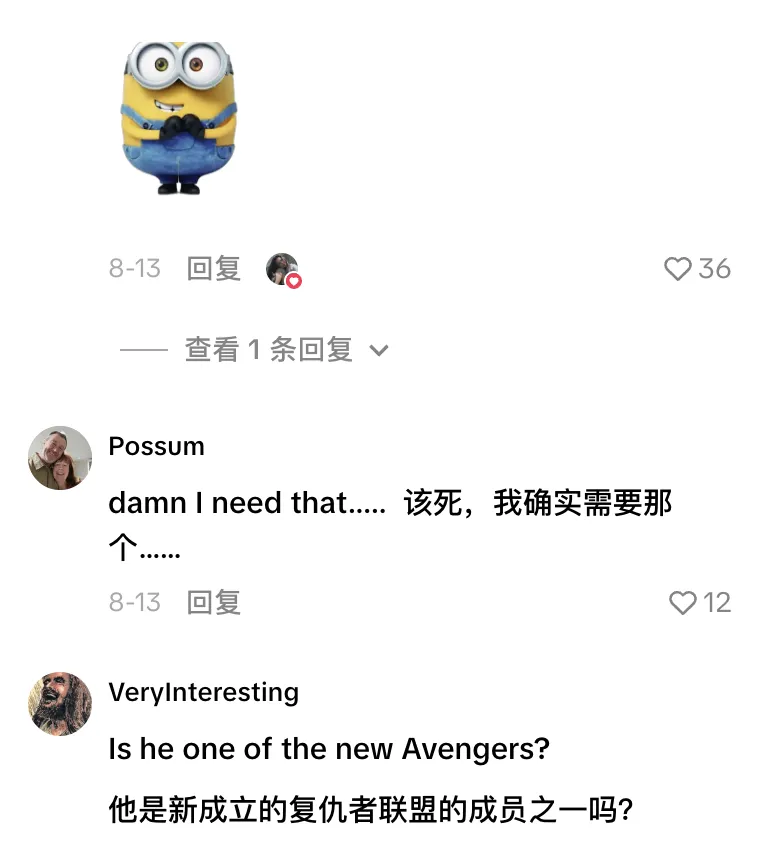Screen dimensions: 764x860
Task: Tap the Possum username
Action: (x=156, y=446)
